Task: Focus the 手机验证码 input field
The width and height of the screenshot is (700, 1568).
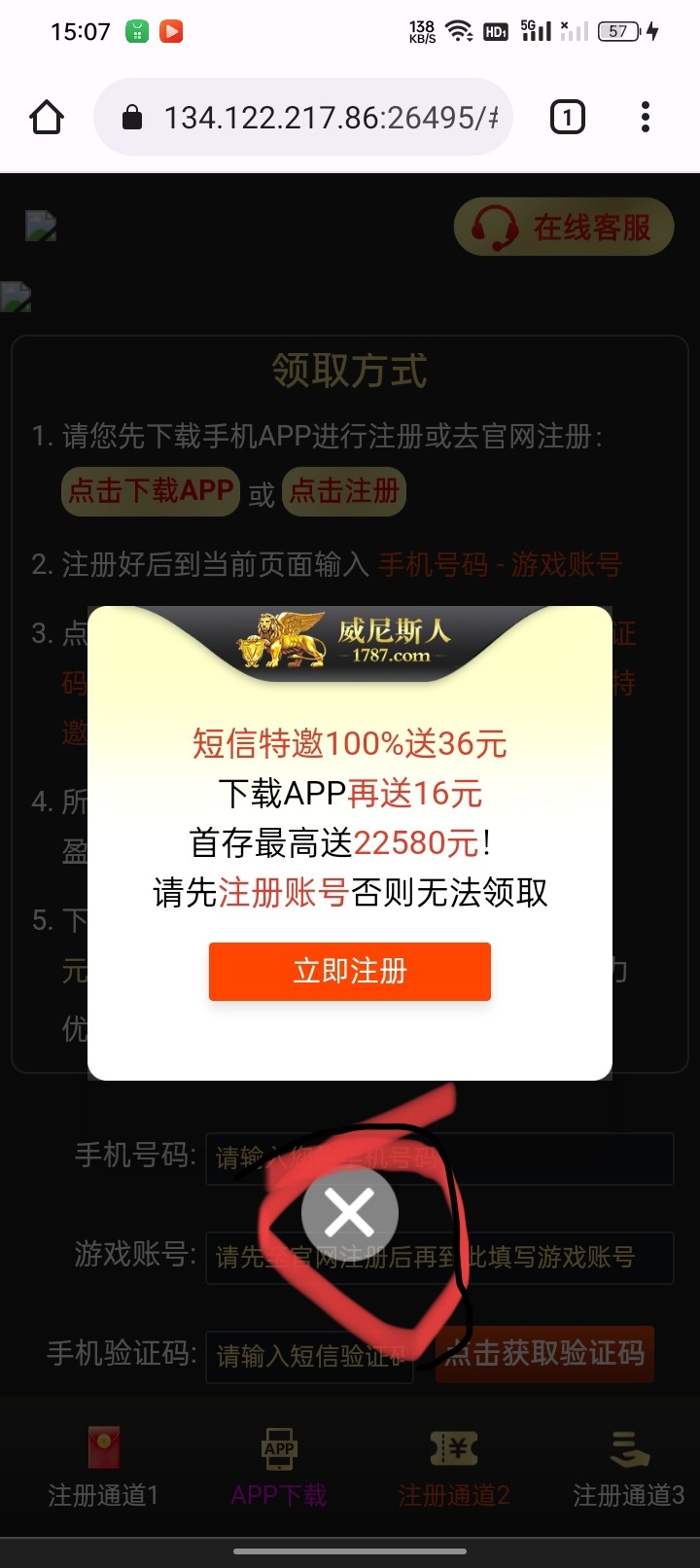Action: [x=309, y=1356]
